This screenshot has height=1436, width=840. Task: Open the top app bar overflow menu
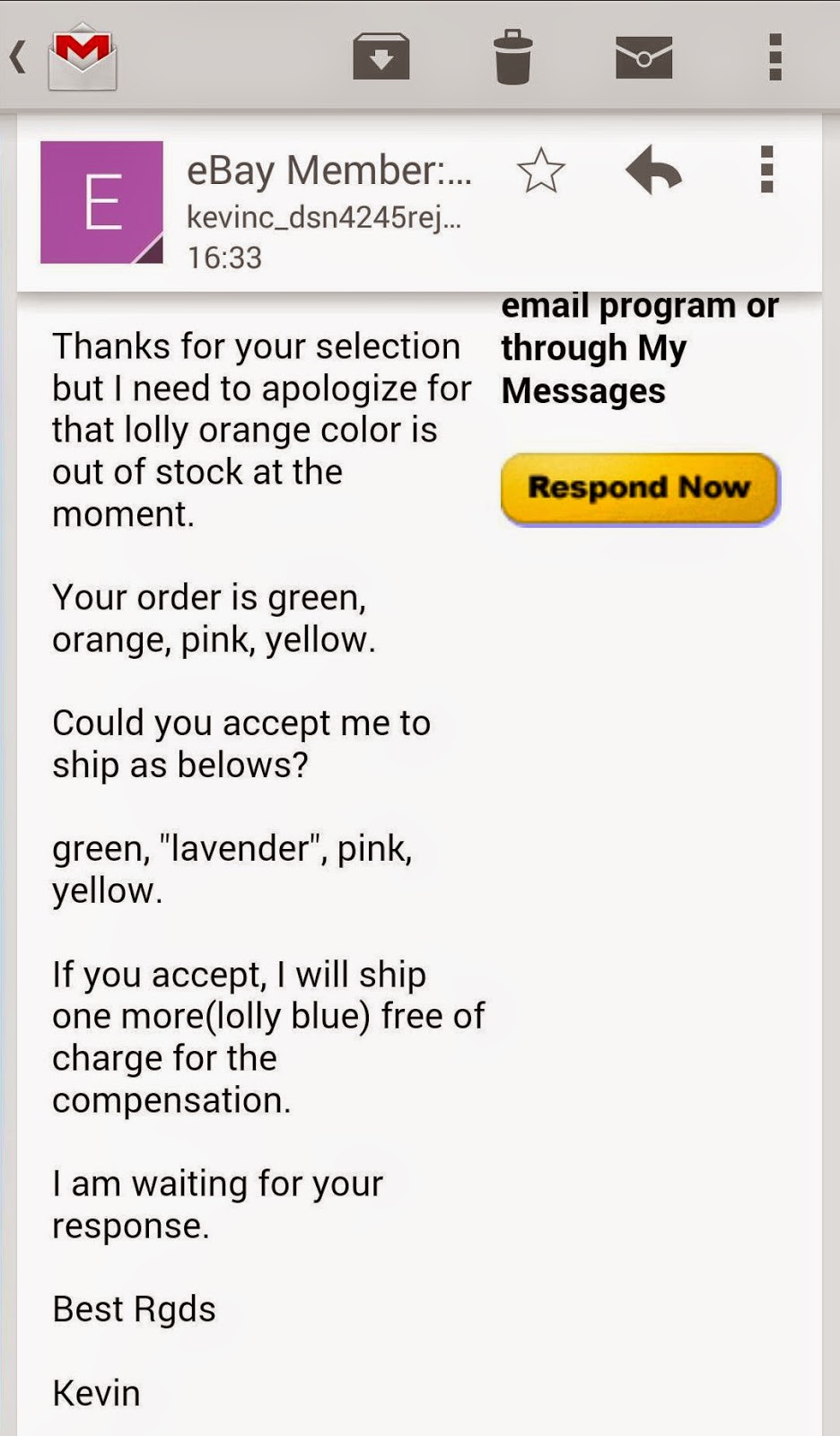click(775, 57)
